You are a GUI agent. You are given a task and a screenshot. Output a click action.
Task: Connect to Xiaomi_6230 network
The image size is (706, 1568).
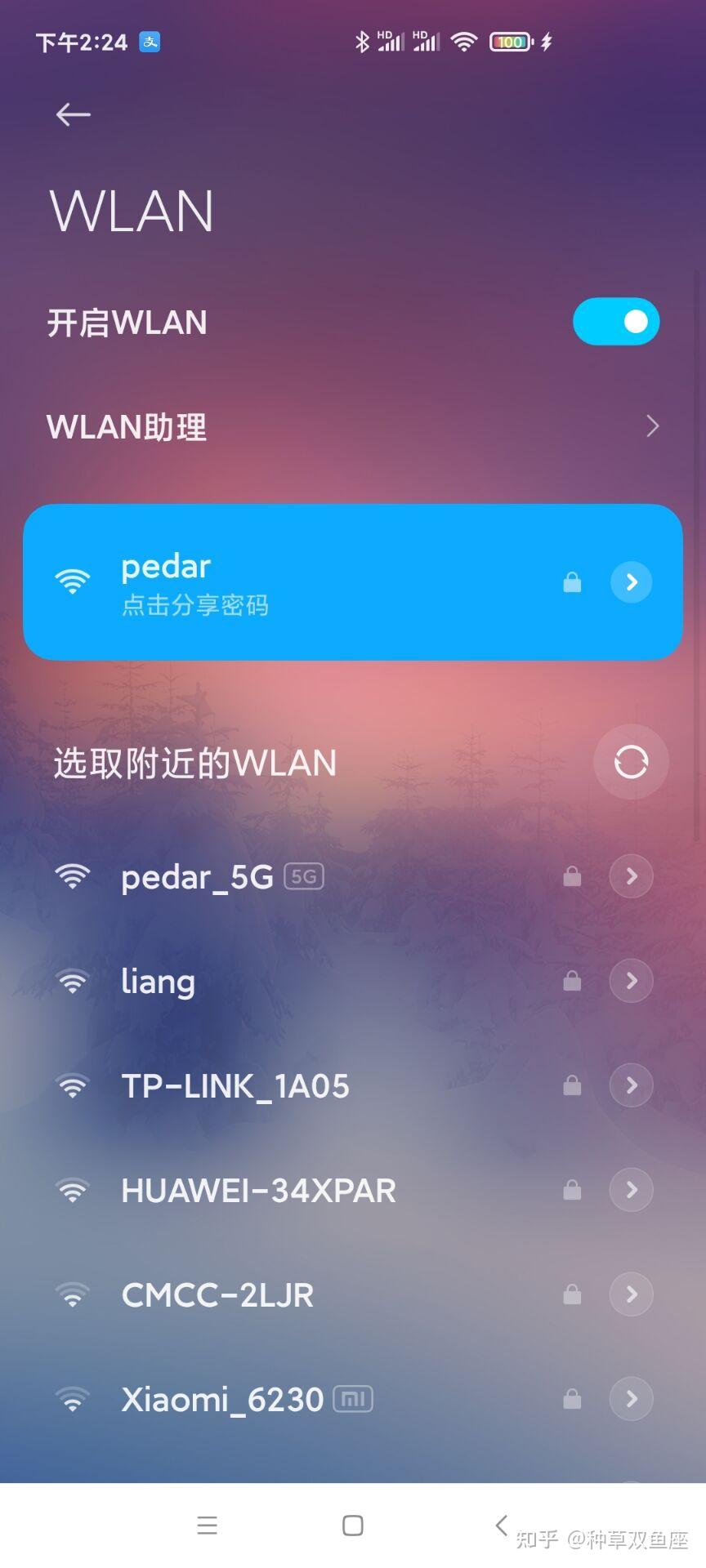pos(245,1399)
